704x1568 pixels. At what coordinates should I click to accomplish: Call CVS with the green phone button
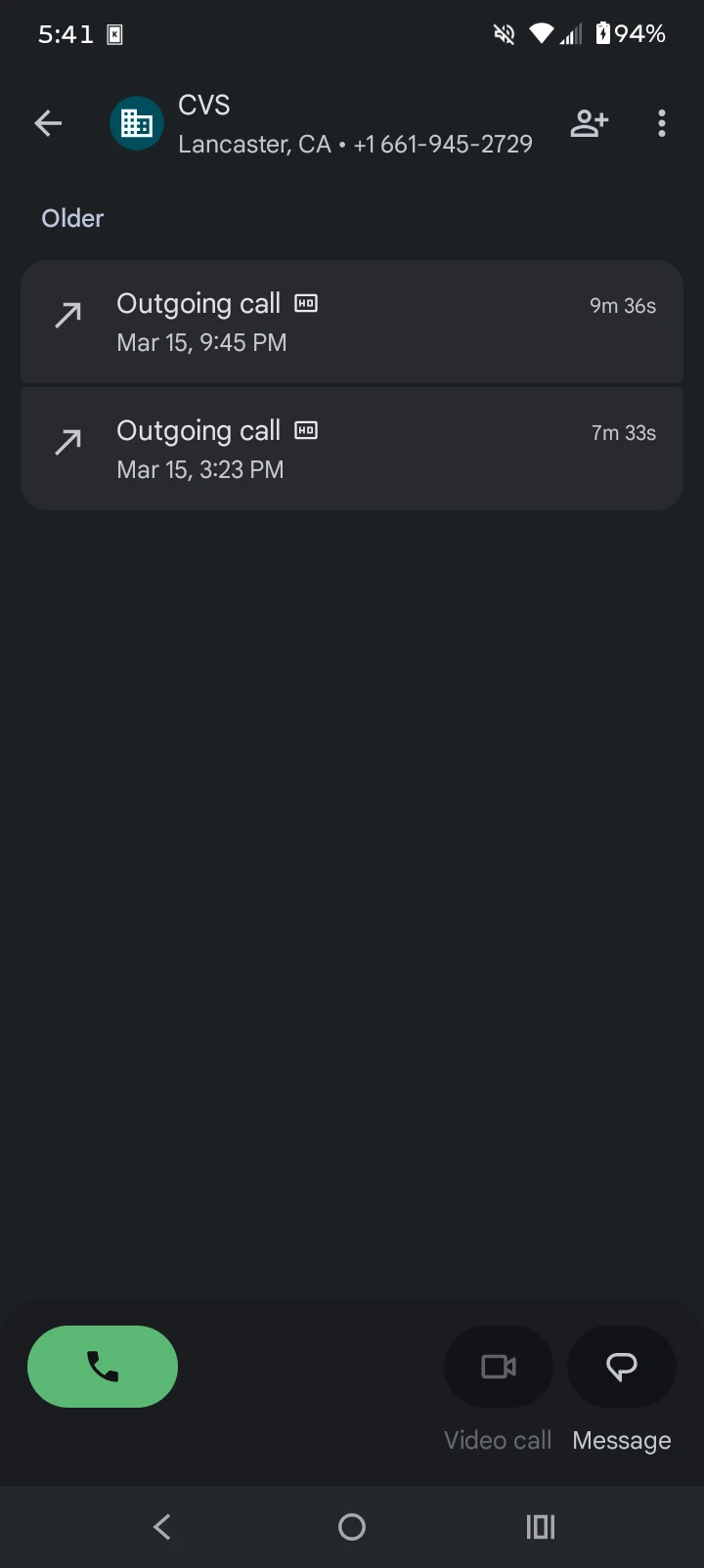(x=103, y=1366)
